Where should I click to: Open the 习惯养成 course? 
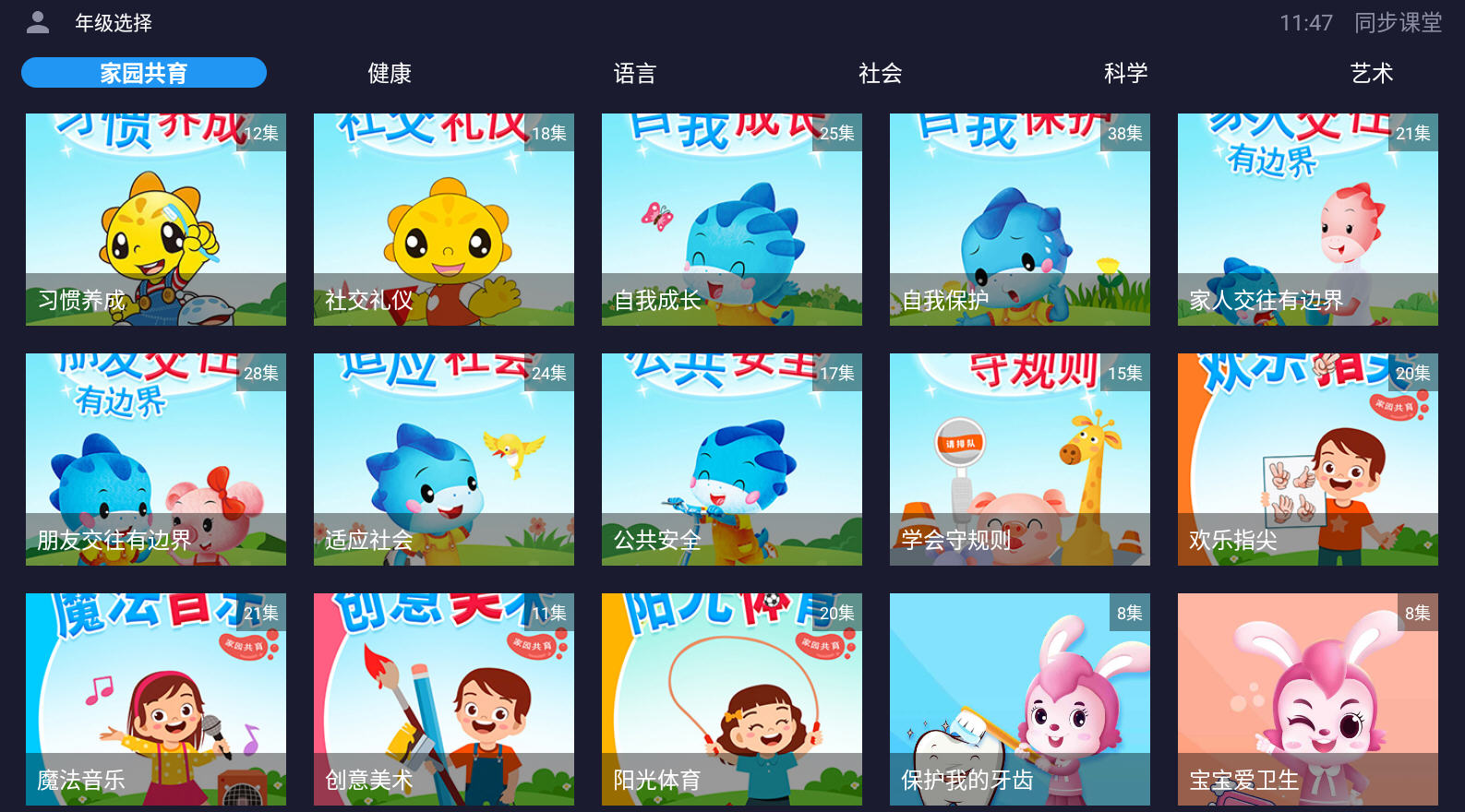pyautogui.click(x=156, y=220)
